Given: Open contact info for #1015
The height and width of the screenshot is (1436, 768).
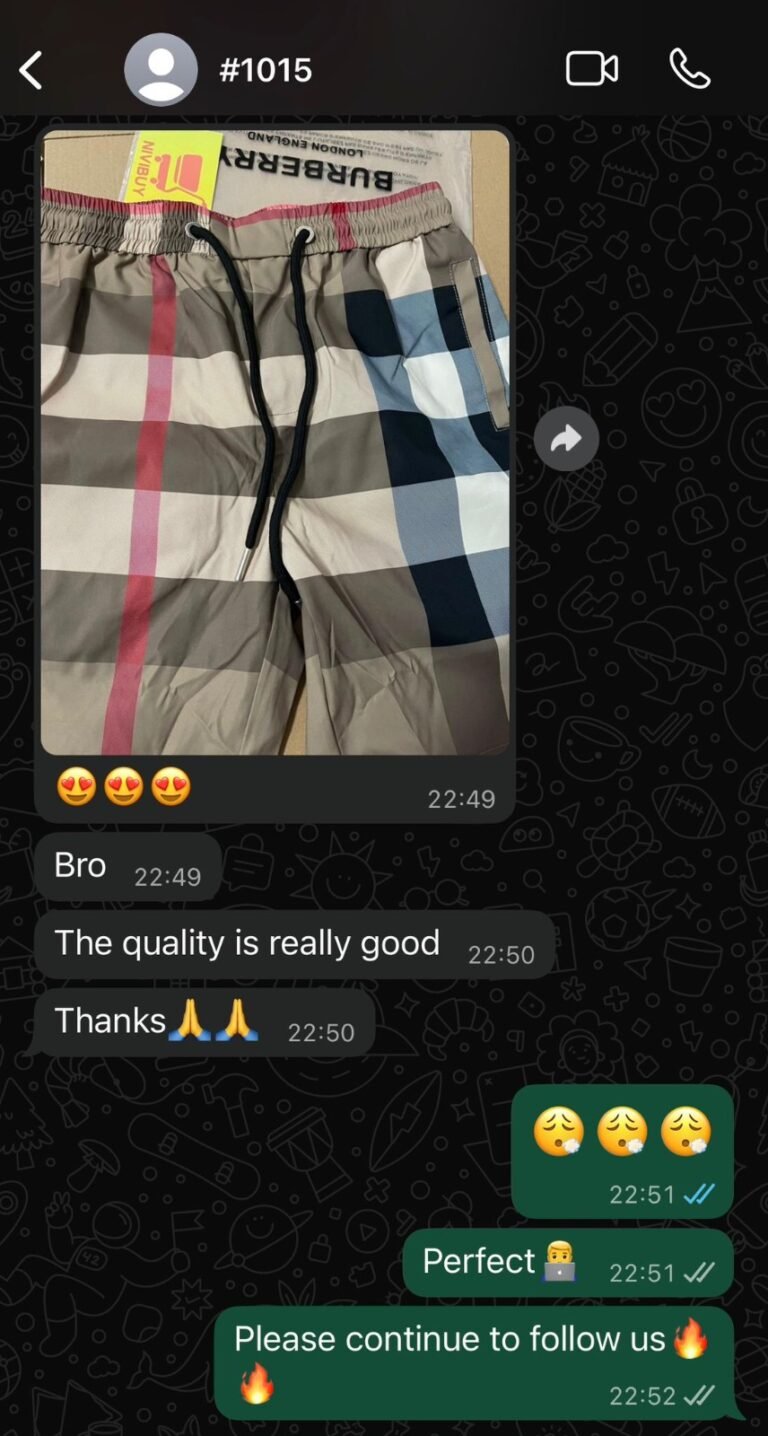Looking at the screenshot, I should 265,71.
